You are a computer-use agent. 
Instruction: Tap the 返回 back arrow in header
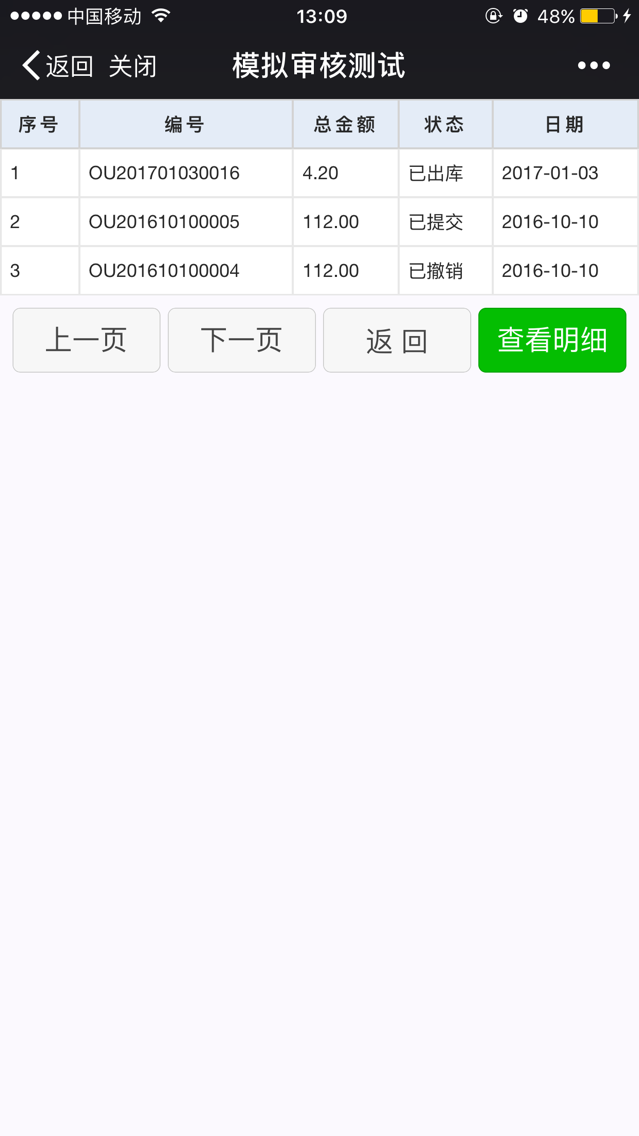(57, 65)
